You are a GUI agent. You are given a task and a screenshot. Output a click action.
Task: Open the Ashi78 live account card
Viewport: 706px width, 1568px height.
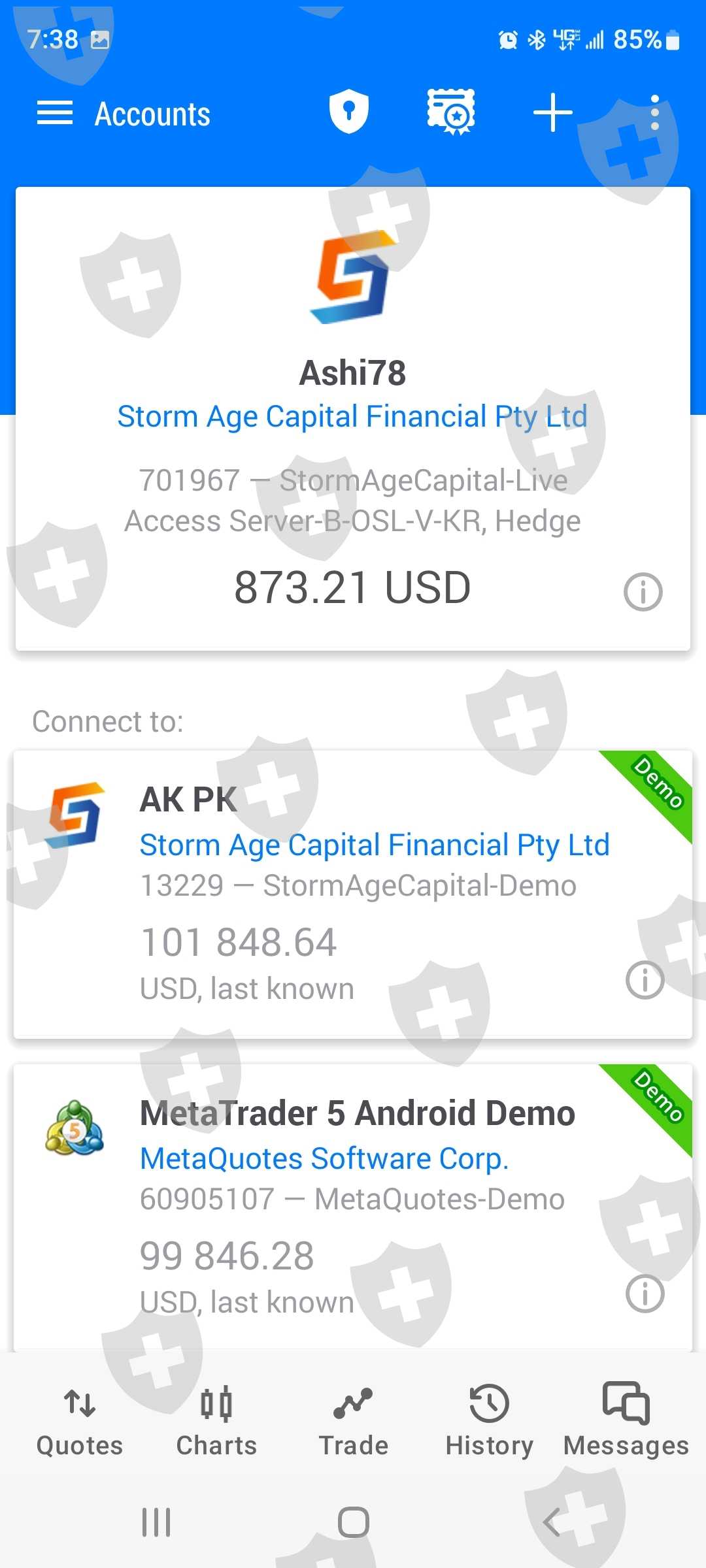[x=353, y=418]
